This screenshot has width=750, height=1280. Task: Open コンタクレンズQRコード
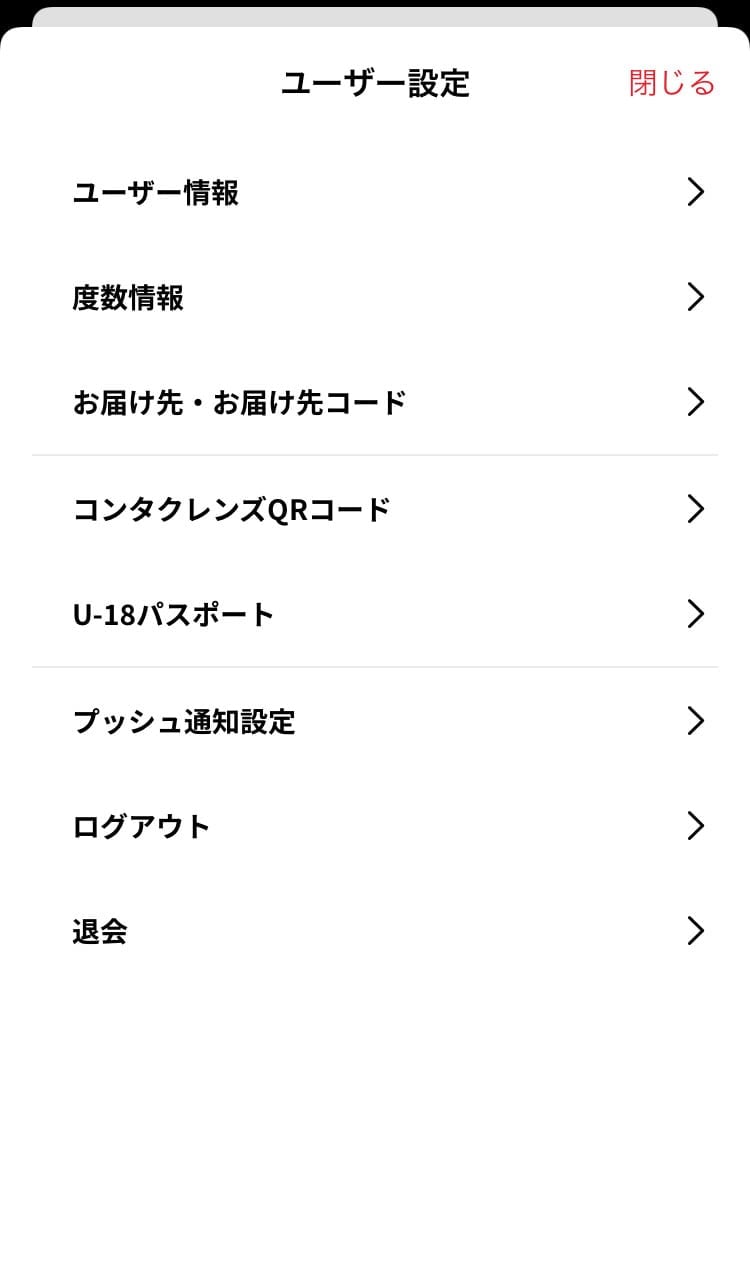point(375,509)
